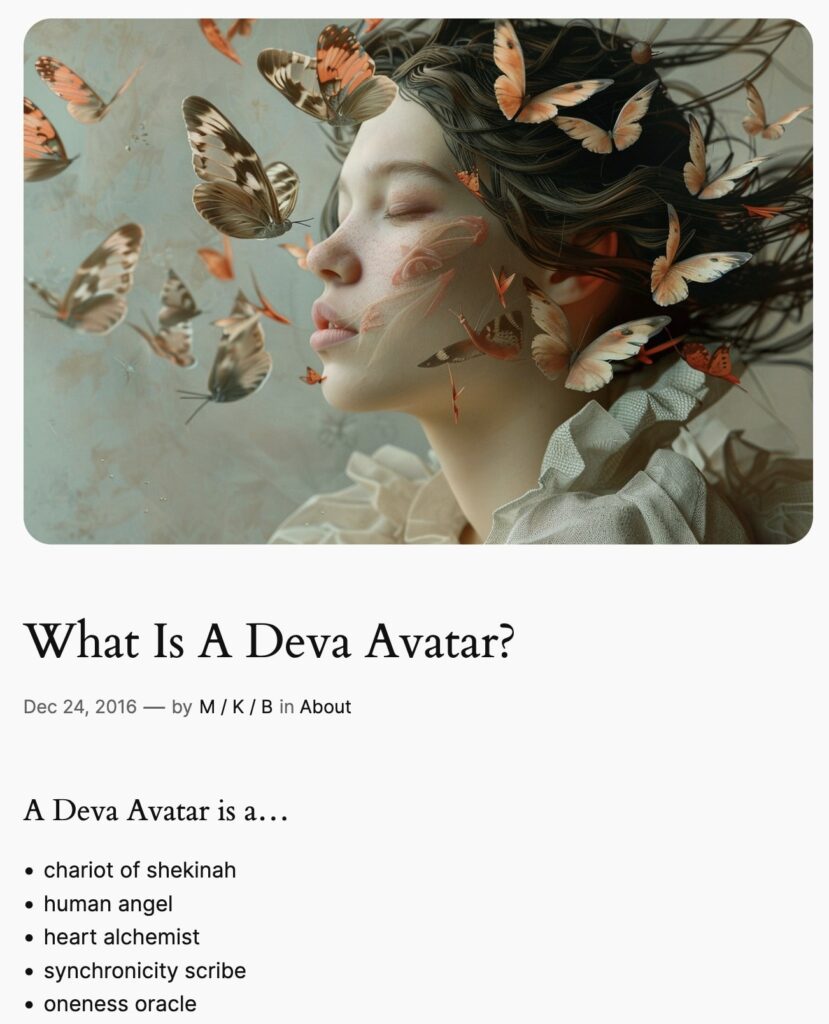This screenshot has width=829, height=1024.
Task: Open the About category link
Action: click(x=325, y=707)
